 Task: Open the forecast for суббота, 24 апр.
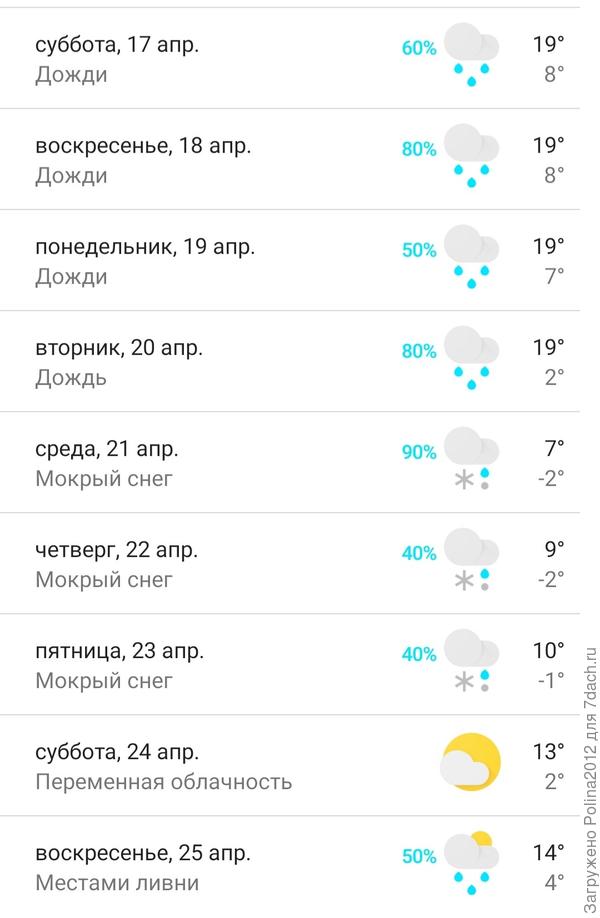[290, 766]
